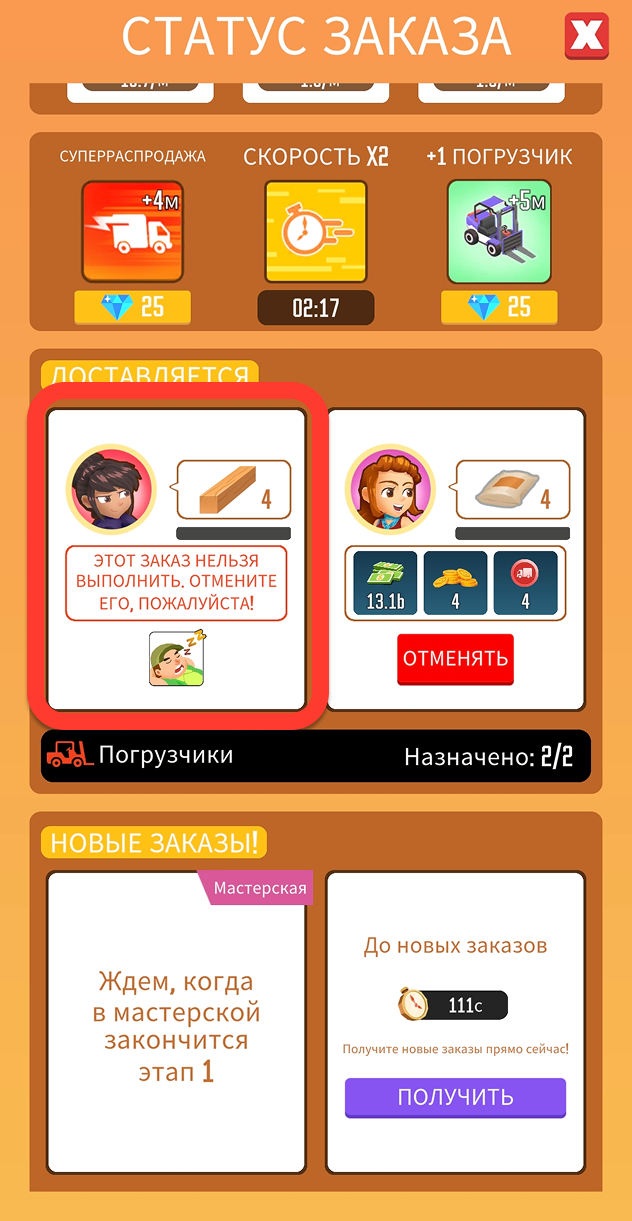Get new orders now with ПОЛУЧИТЬ
632x1221 pixels.
tap(455, 1096)
